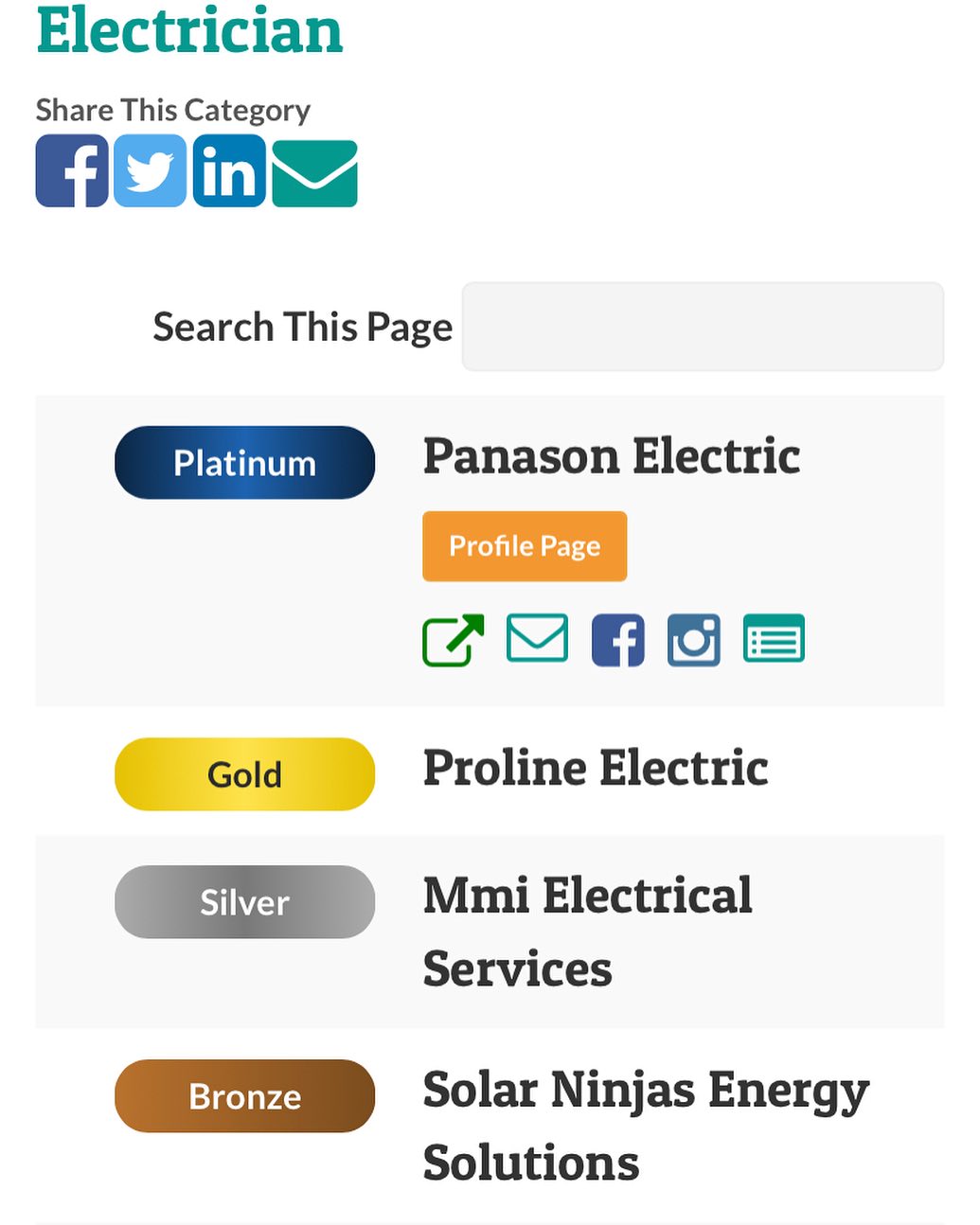The width and height of the screenshot is (980, 1225).
Task: Expand the Solar Ninjas Energy Solutions listing
Action: [644, 1126]
